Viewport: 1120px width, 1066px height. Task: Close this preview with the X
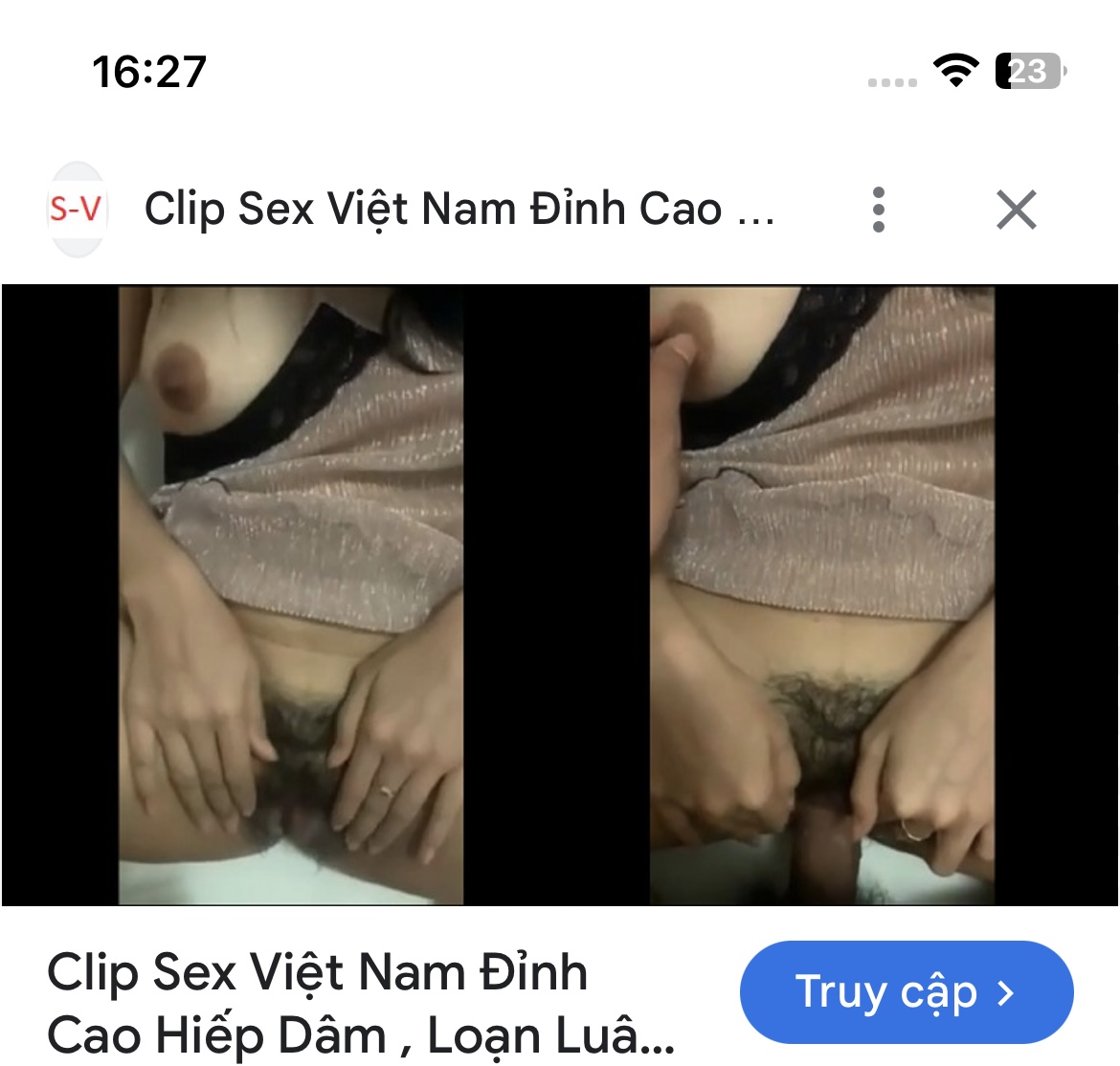pos(1016,210)
